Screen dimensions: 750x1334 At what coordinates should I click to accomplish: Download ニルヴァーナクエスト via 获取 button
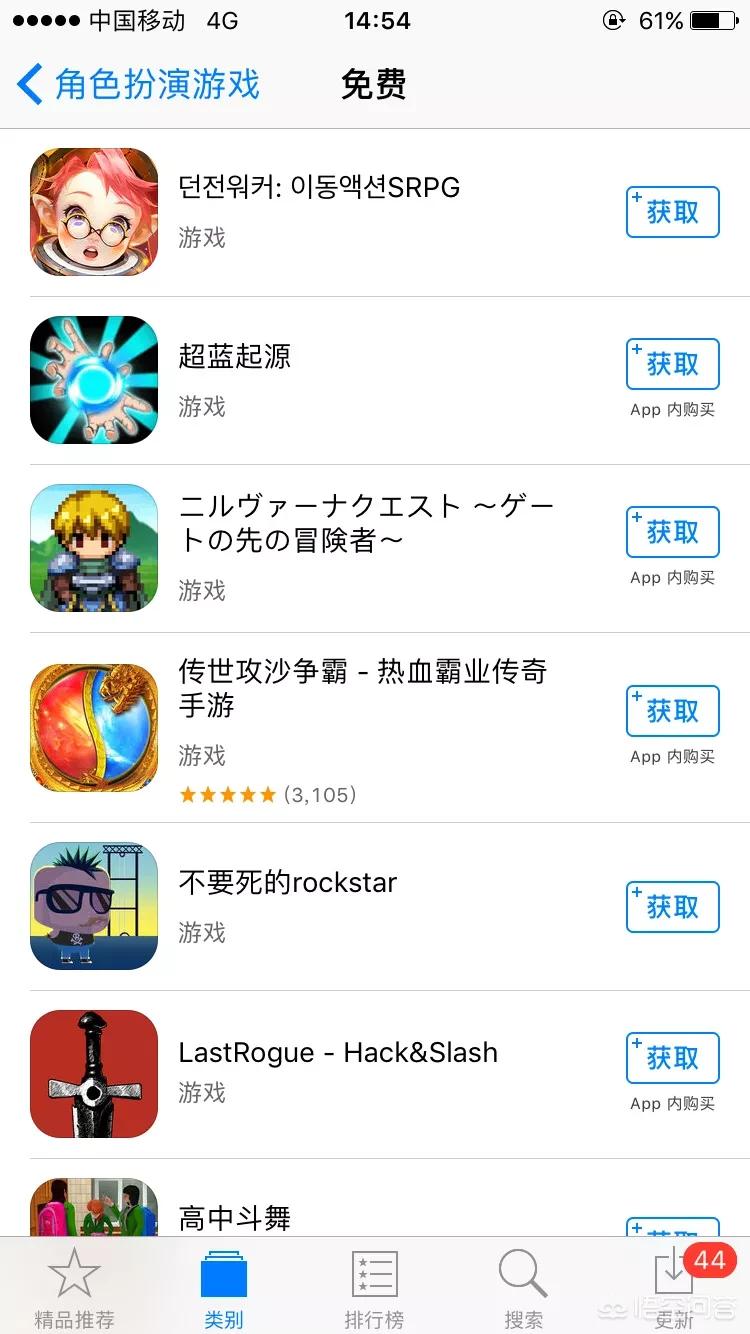pos(672,532)
